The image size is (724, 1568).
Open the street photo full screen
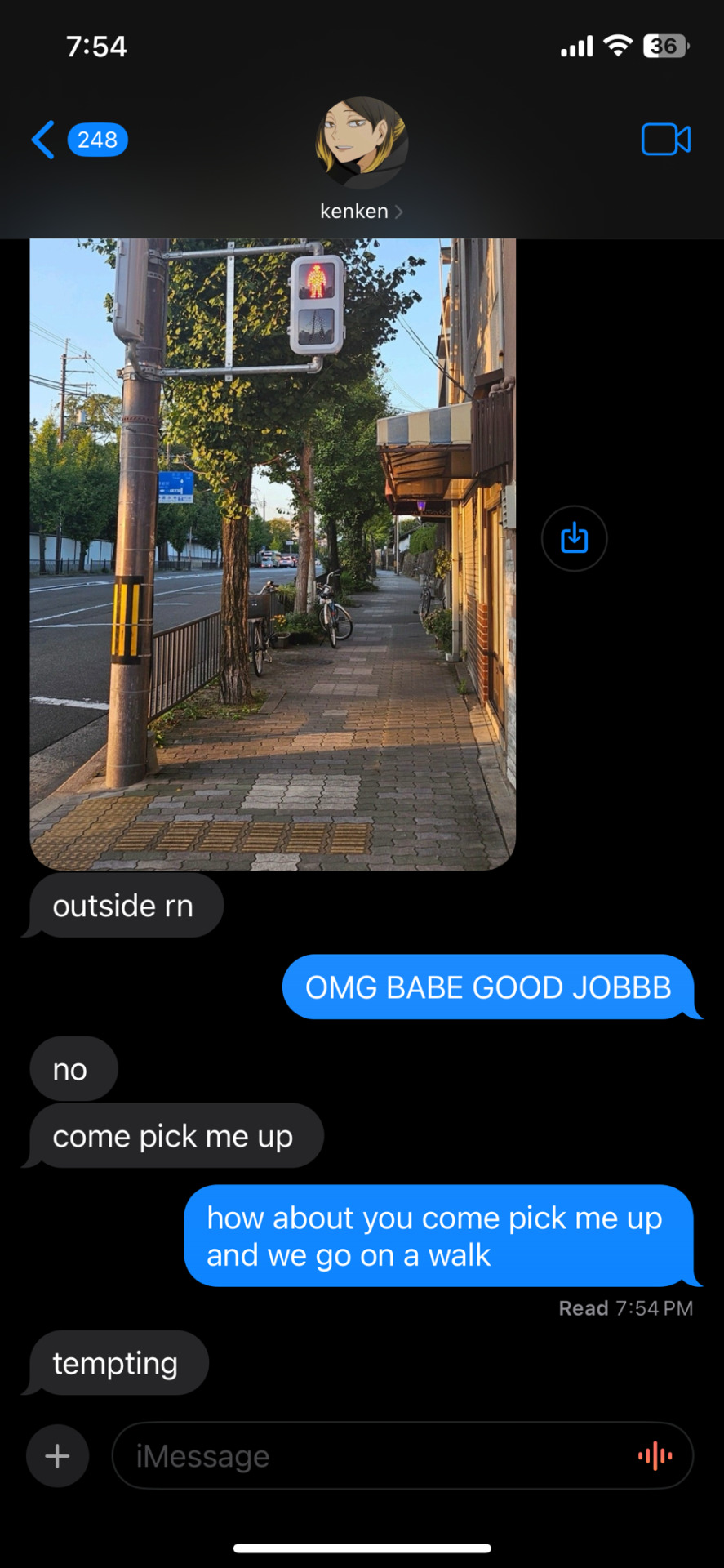(273, 554)
